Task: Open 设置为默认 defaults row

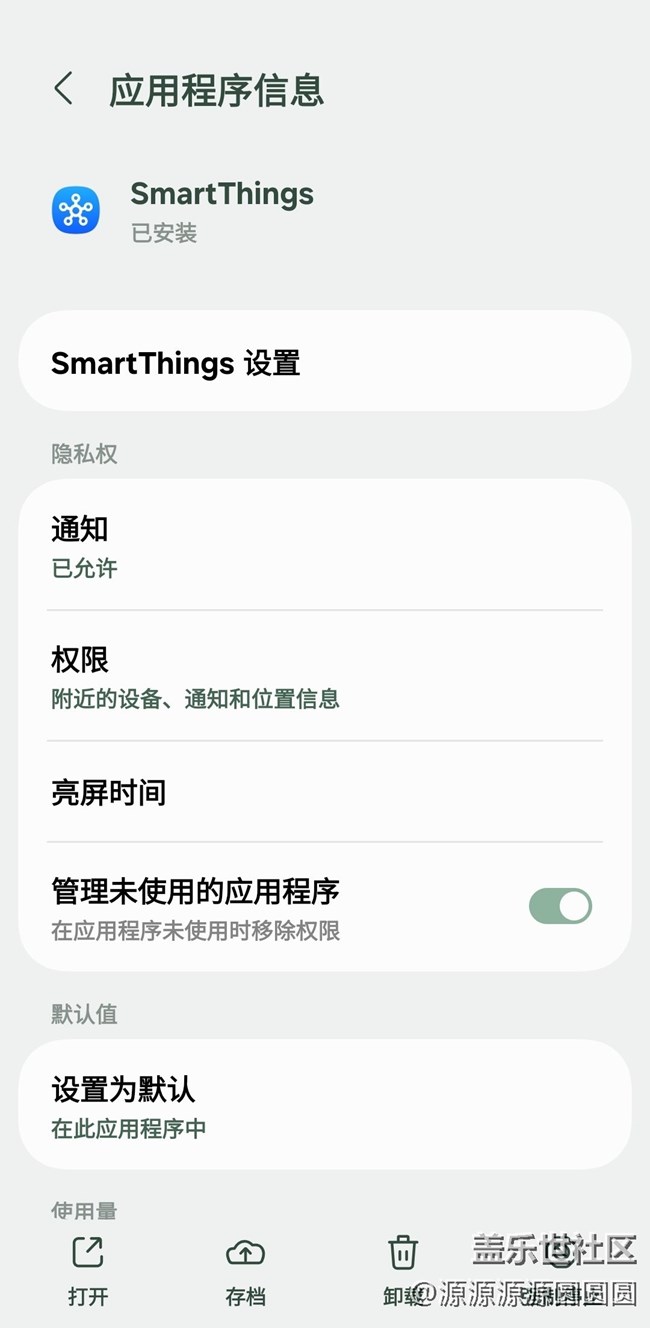Action: [324, 1105]
